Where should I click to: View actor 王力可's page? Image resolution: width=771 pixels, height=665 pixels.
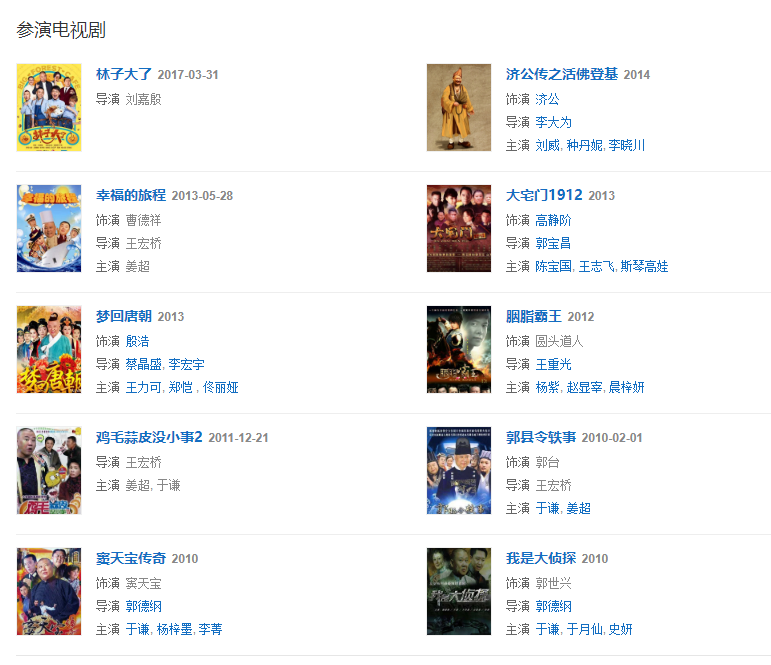tap(143, 387)
